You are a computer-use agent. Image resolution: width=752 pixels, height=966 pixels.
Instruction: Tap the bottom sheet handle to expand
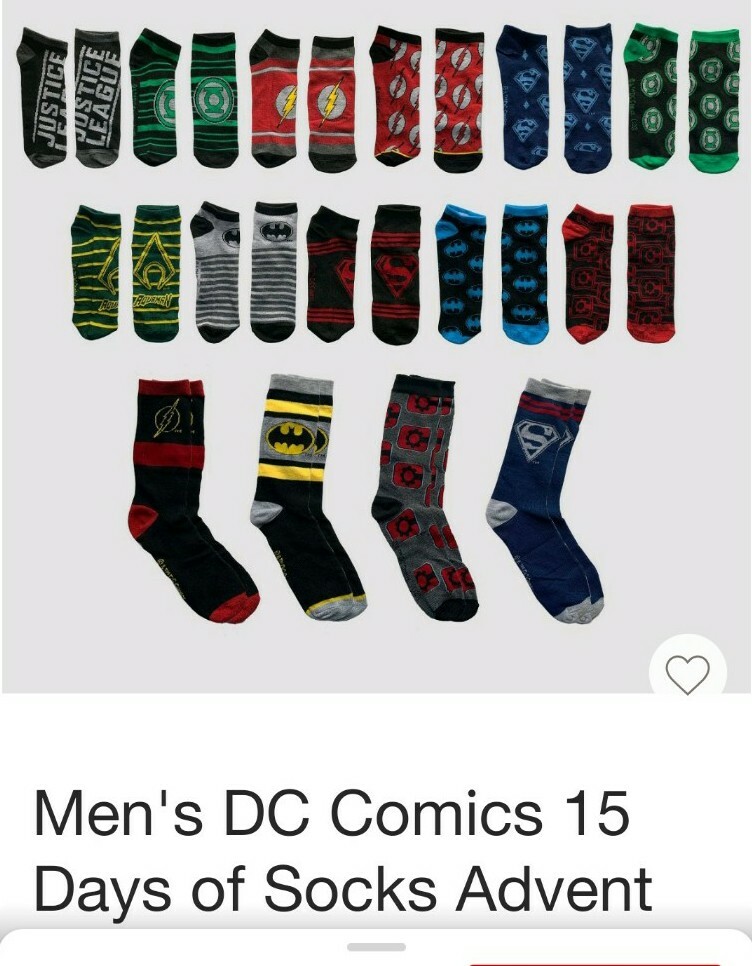point(376,946)
